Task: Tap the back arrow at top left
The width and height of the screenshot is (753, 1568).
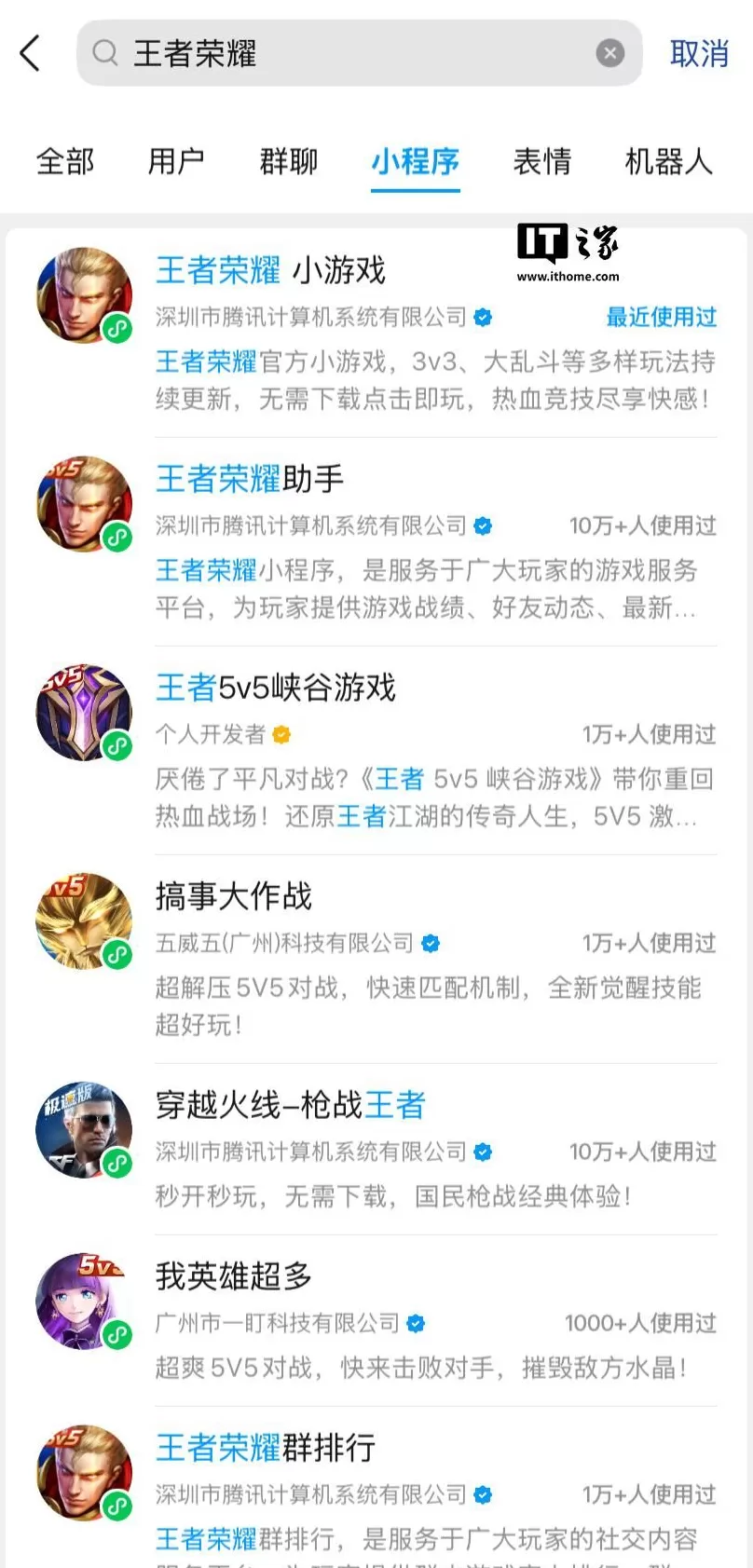Action: pos(31,53)
